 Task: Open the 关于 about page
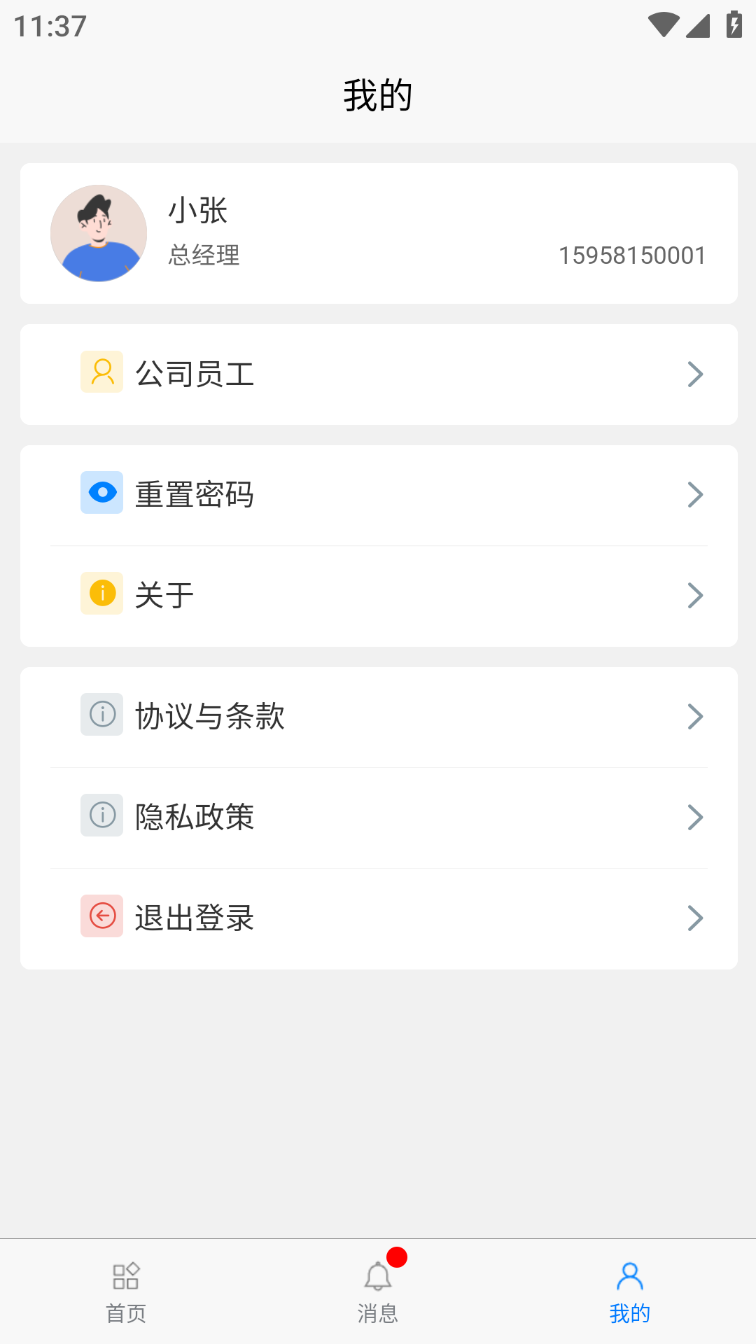[378, 596]
